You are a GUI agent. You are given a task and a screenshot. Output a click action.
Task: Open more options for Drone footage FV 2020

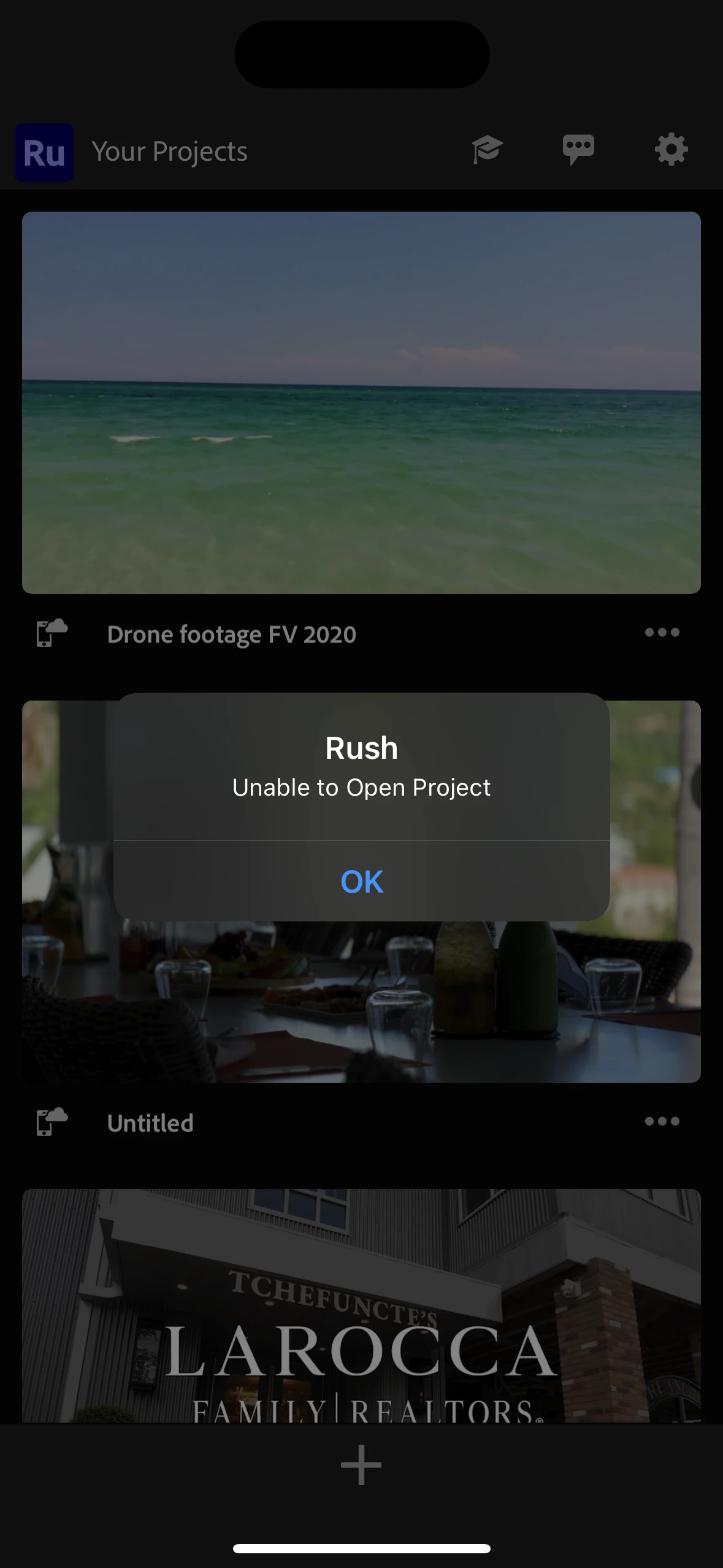662,632
